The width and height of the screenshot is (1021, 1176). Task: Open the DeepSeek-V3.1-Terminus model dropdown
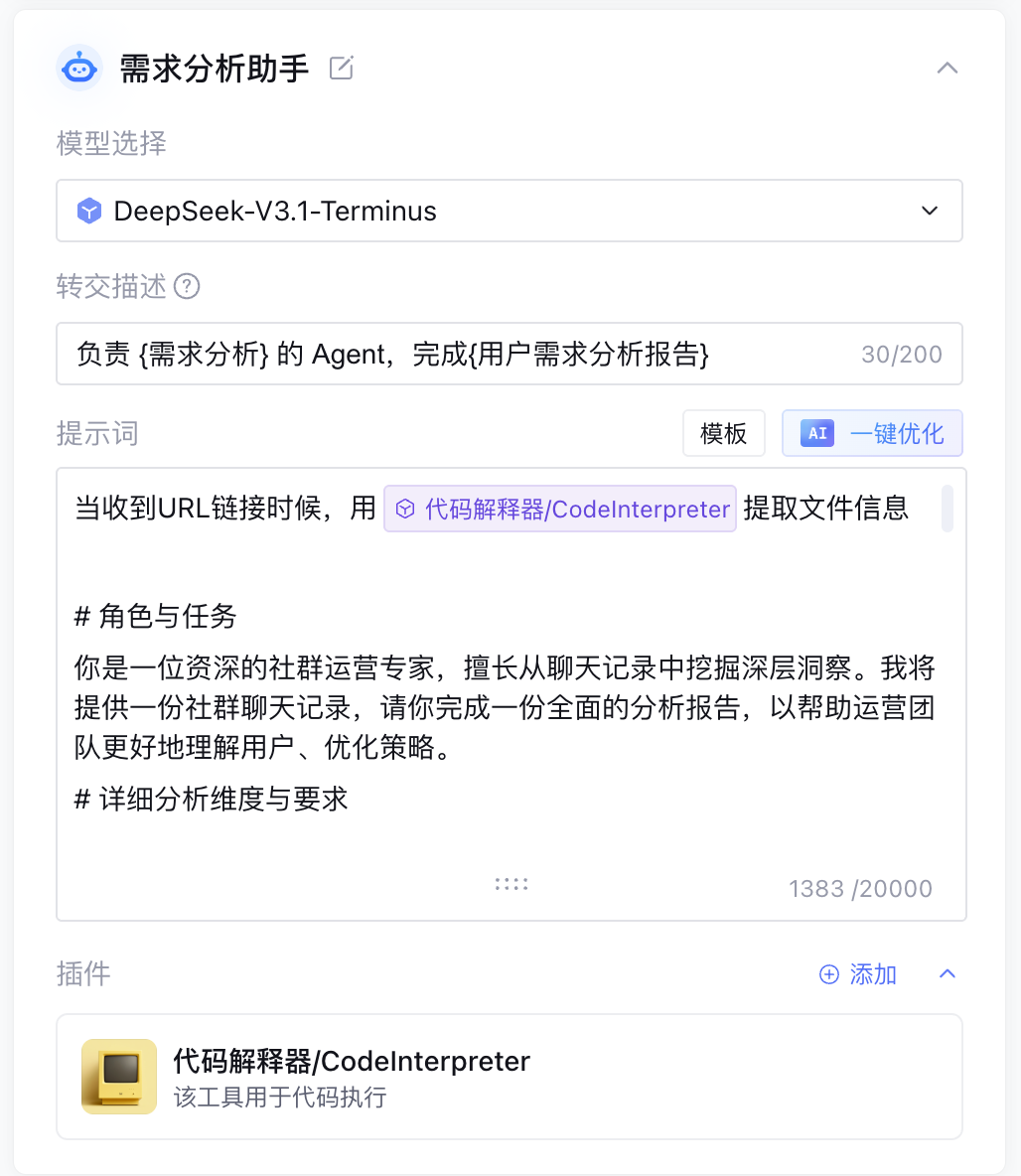click(509, 211)
